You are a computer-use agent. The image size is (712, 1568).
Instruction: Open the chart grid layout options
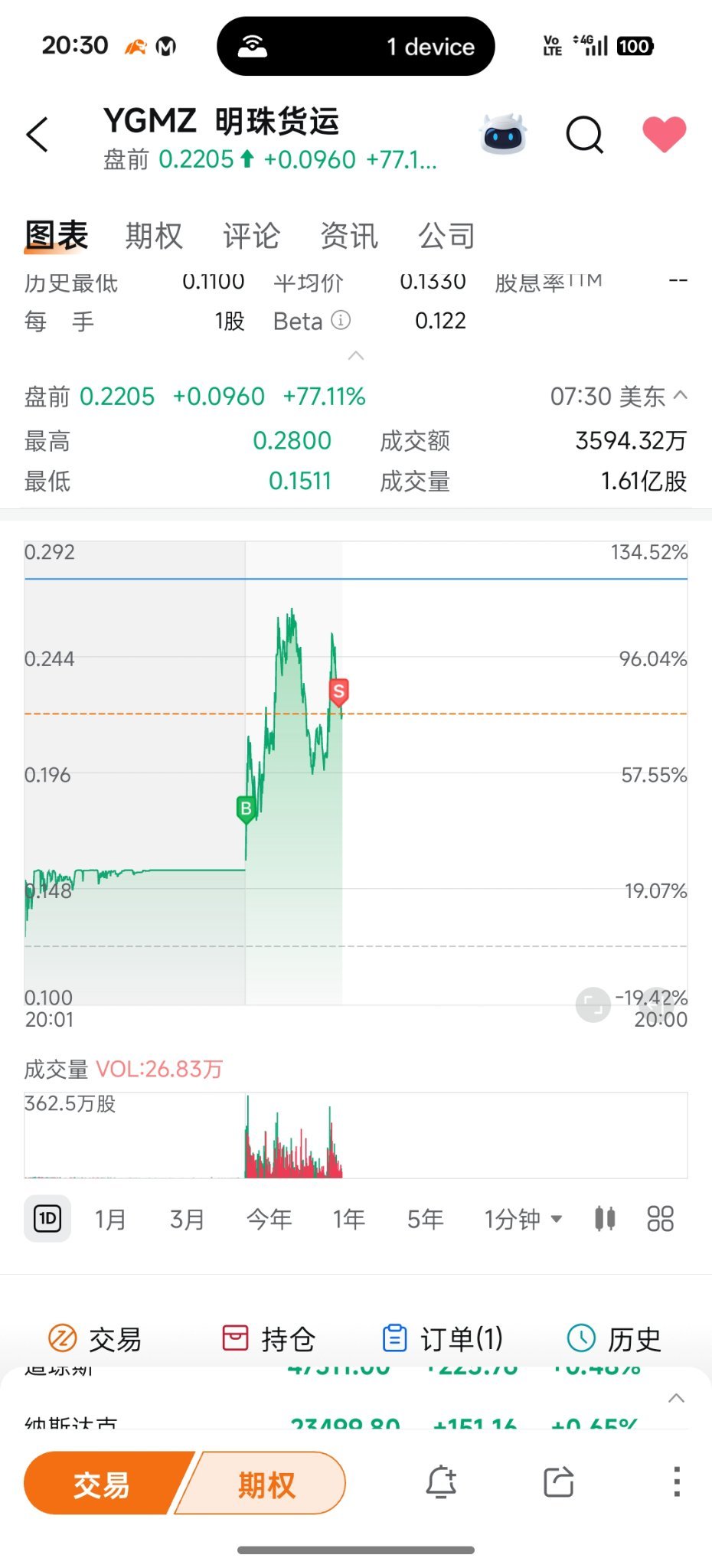pyautogui.click(x=660, y=1218)
